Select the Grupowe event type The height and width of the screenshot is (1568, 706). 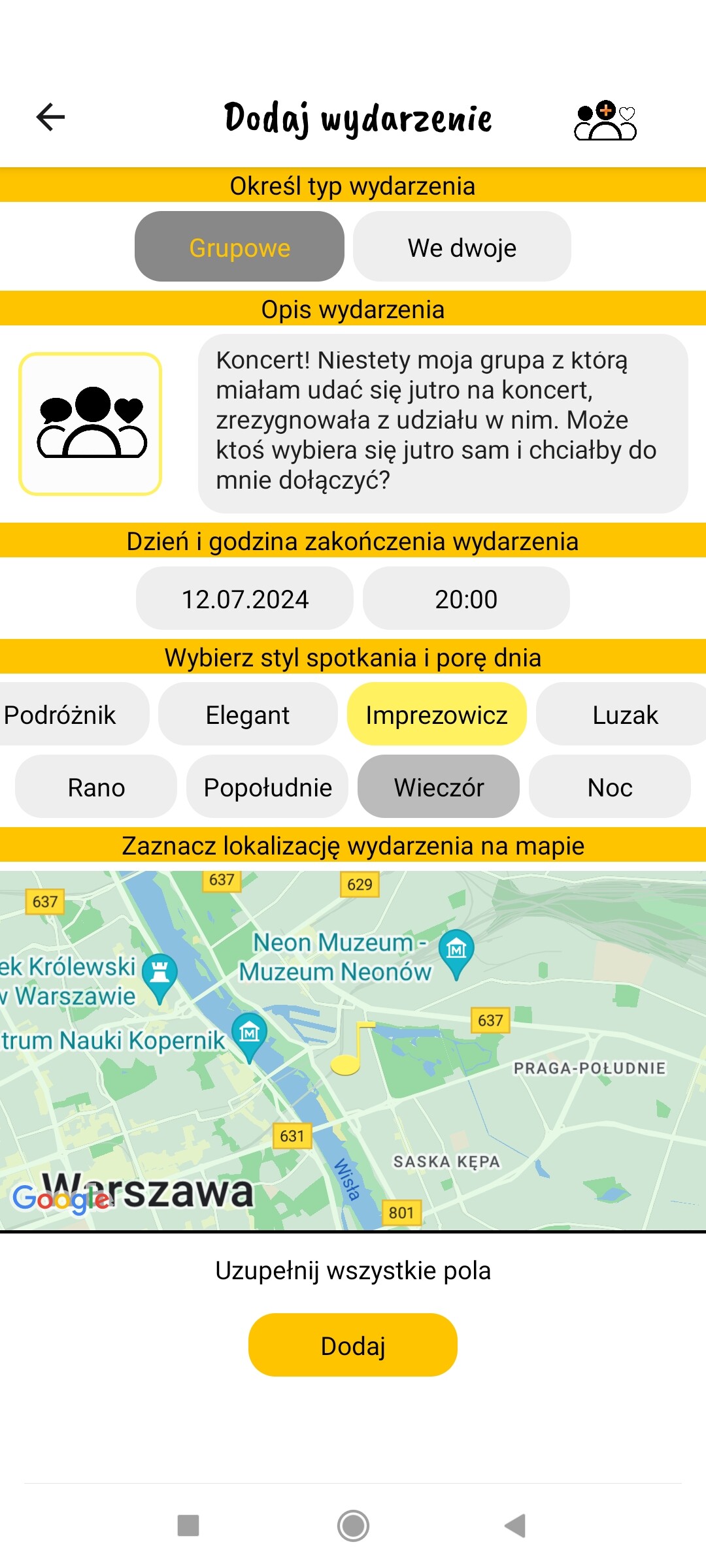coord(239,247)
